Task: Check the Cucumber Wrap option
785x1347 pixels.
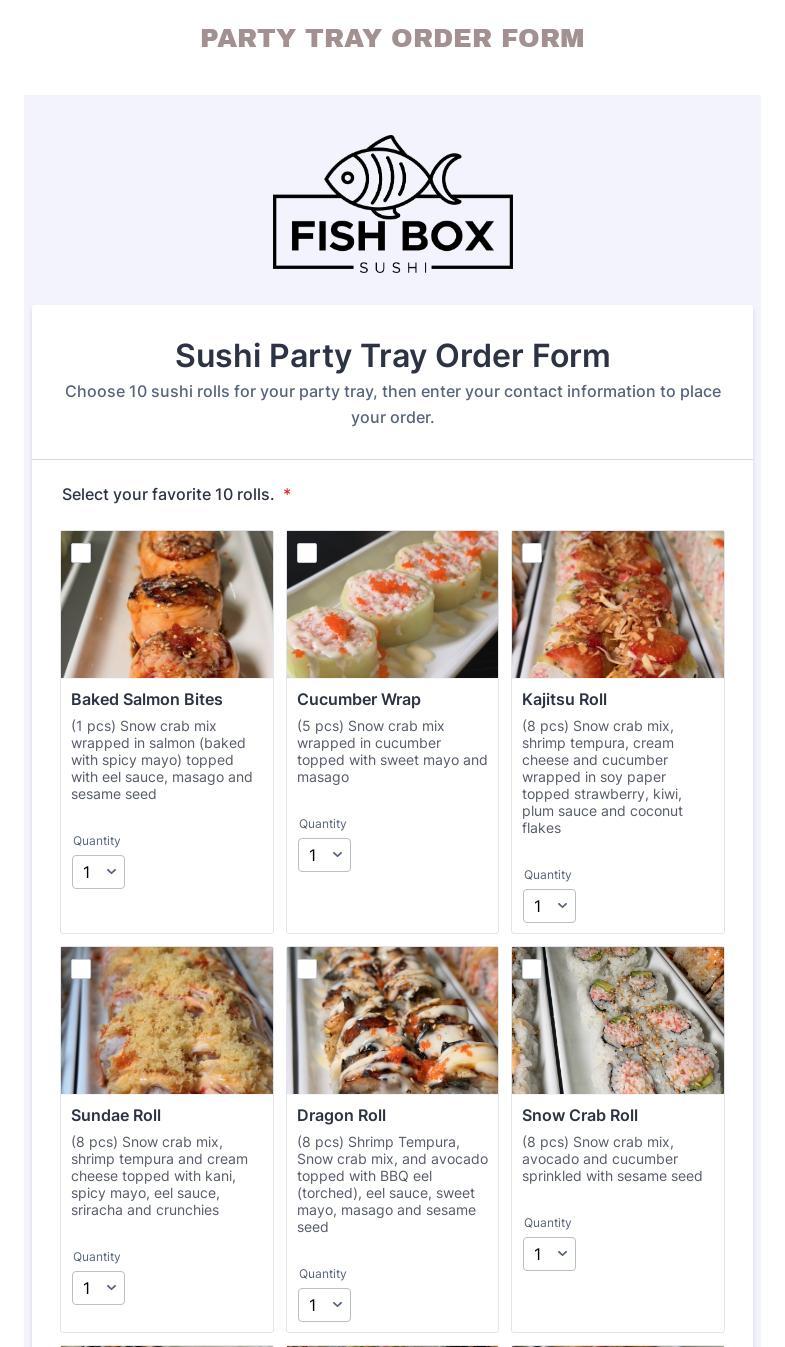Action: (307, 553)
